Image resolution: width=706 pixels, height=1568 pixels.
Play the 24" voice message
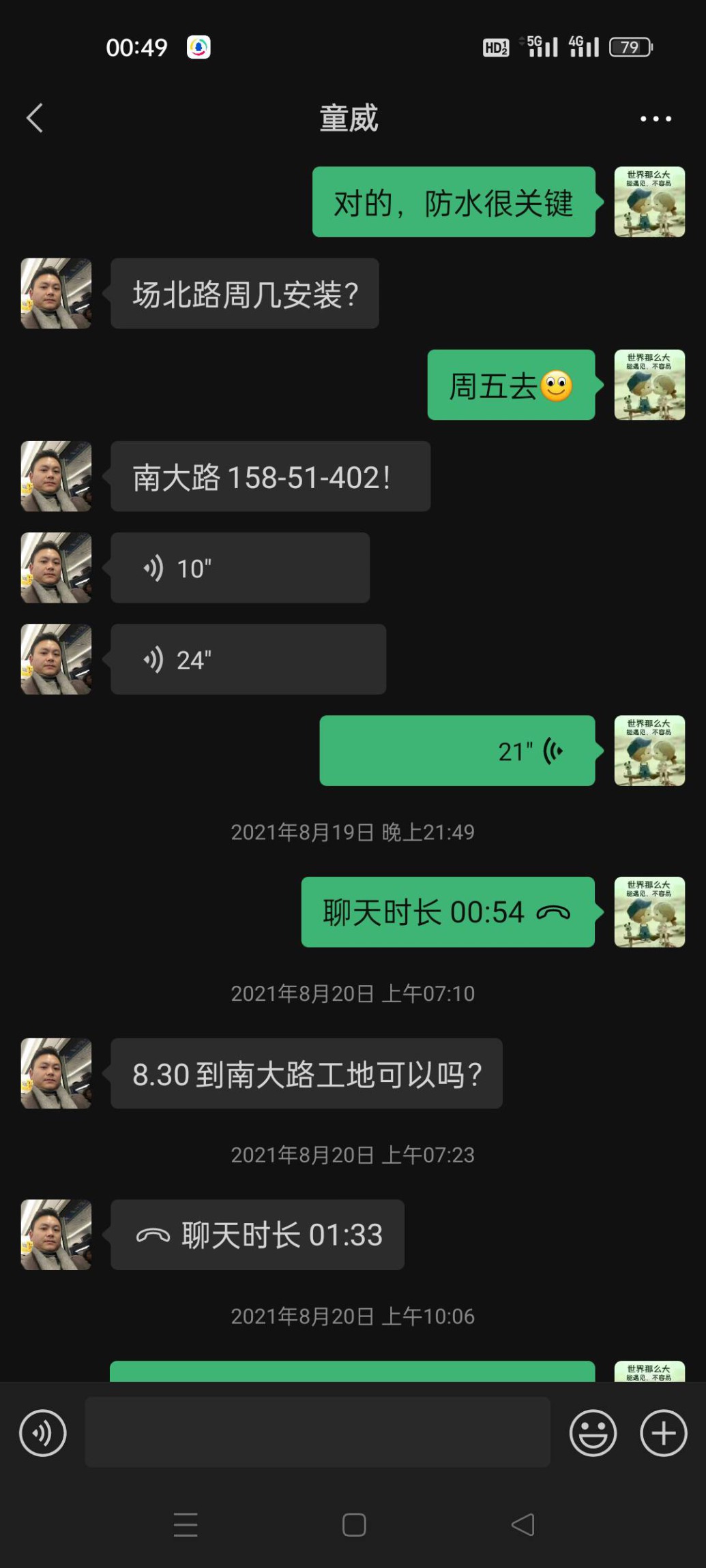(248, 659)
